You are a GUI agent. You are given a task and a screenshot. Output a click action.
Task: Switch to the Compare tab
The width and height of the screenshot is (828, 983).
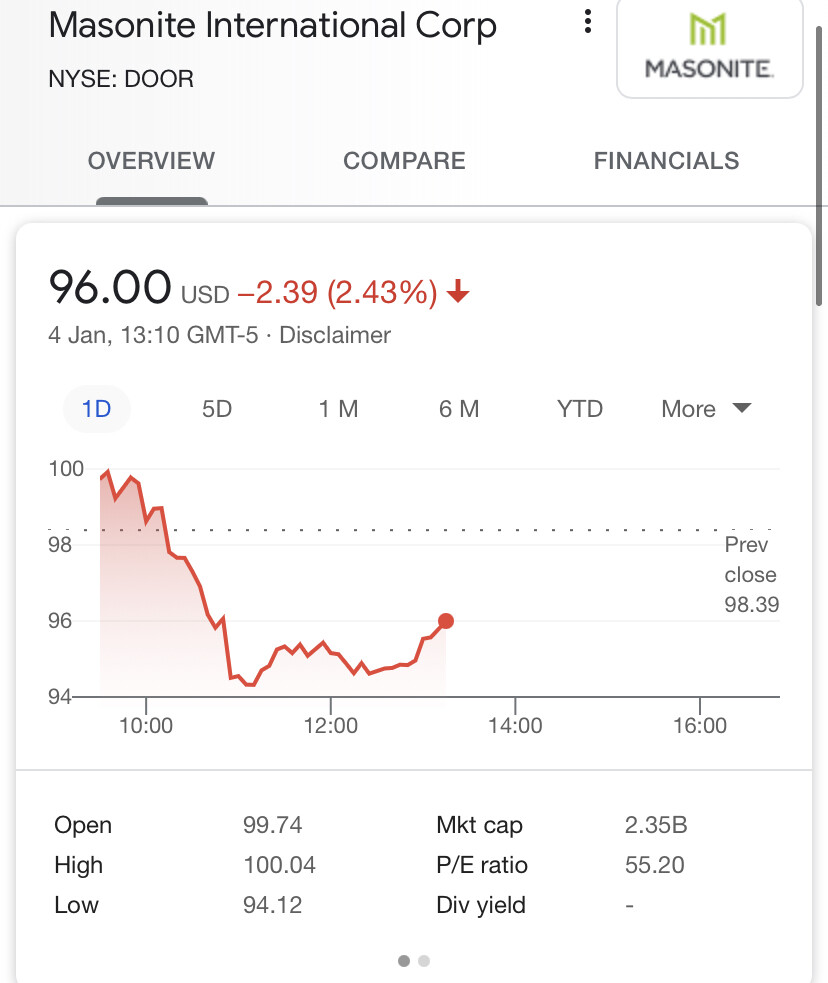coord(404,161)
